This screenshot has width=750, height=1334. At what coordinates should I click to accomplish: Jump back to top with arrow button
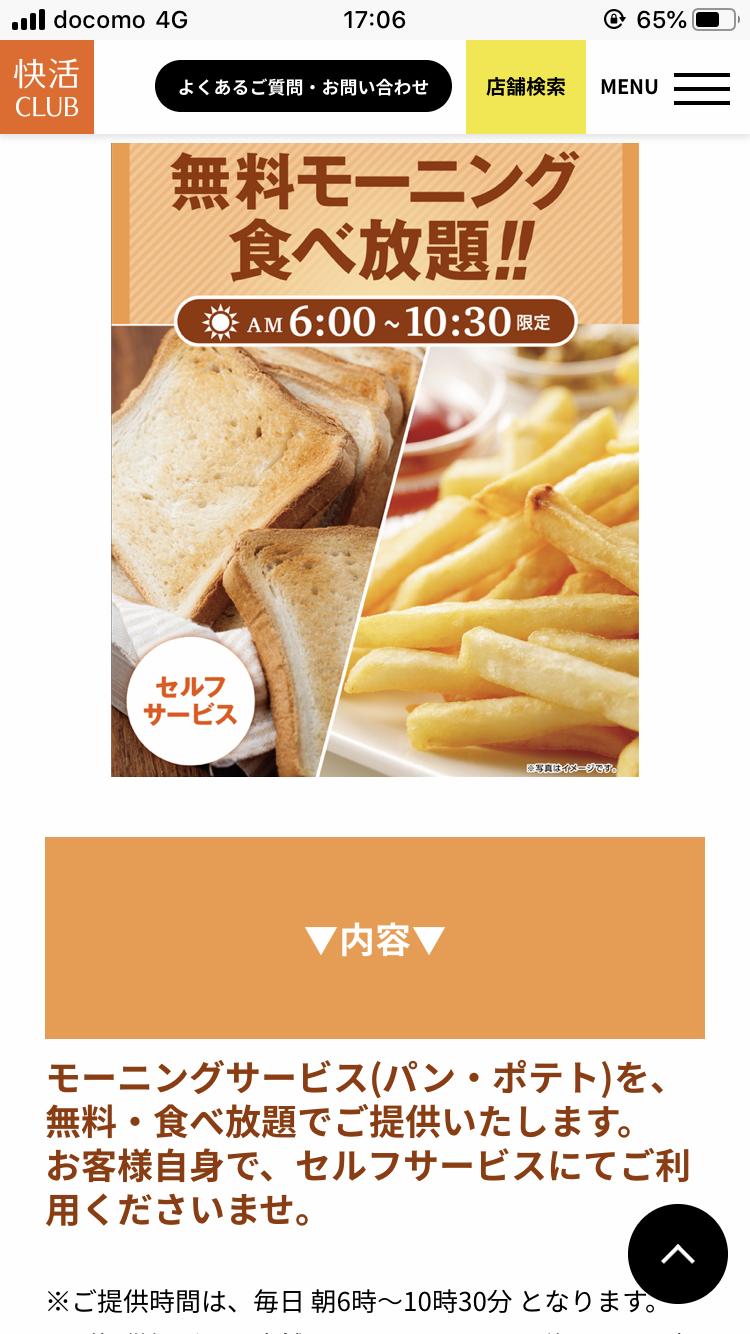[x=677, y=1253]
